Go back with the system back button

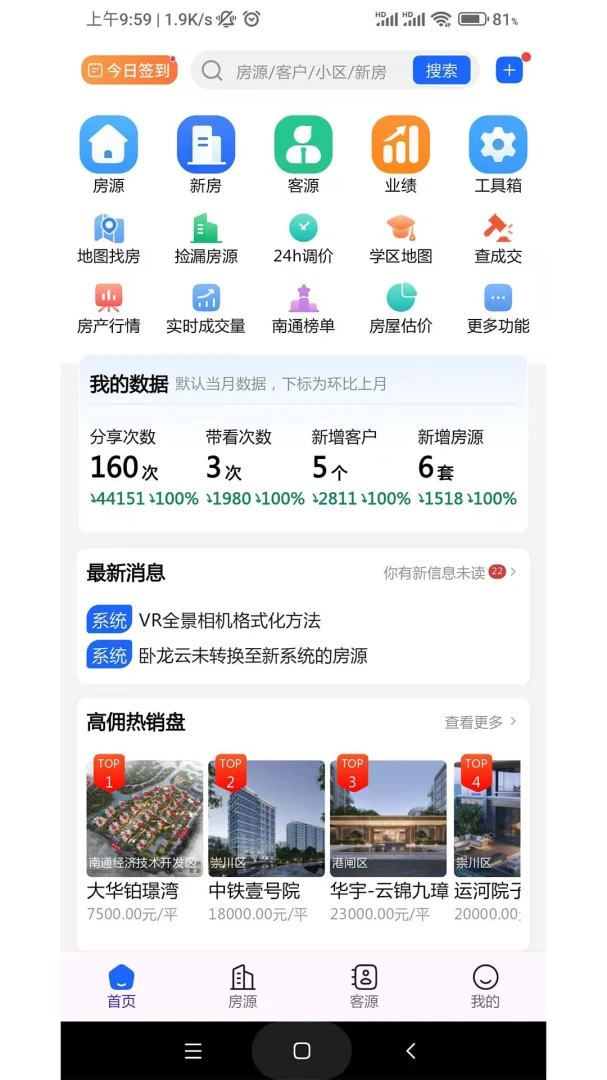(x=411, y=1050)
